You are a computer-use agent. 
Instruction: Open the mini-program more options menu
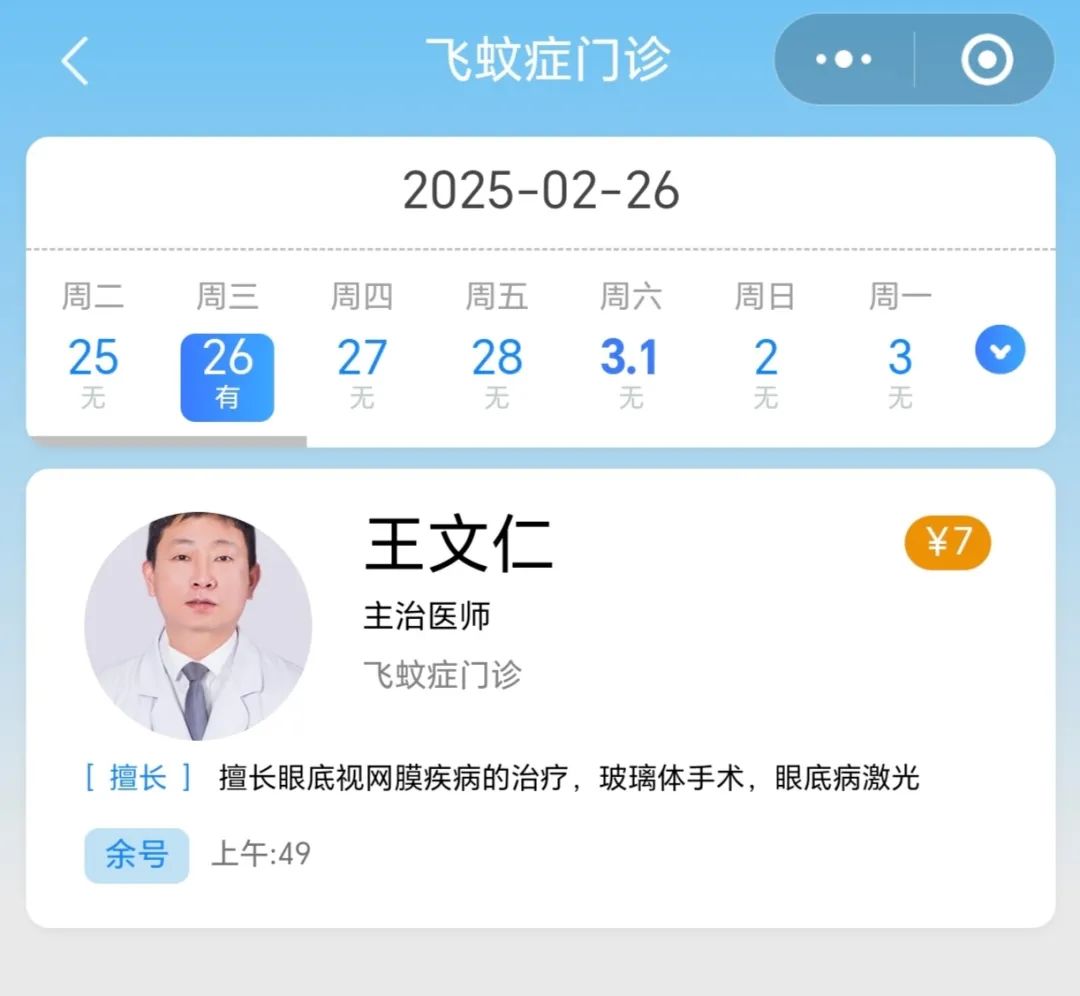[x=844, y=60]
